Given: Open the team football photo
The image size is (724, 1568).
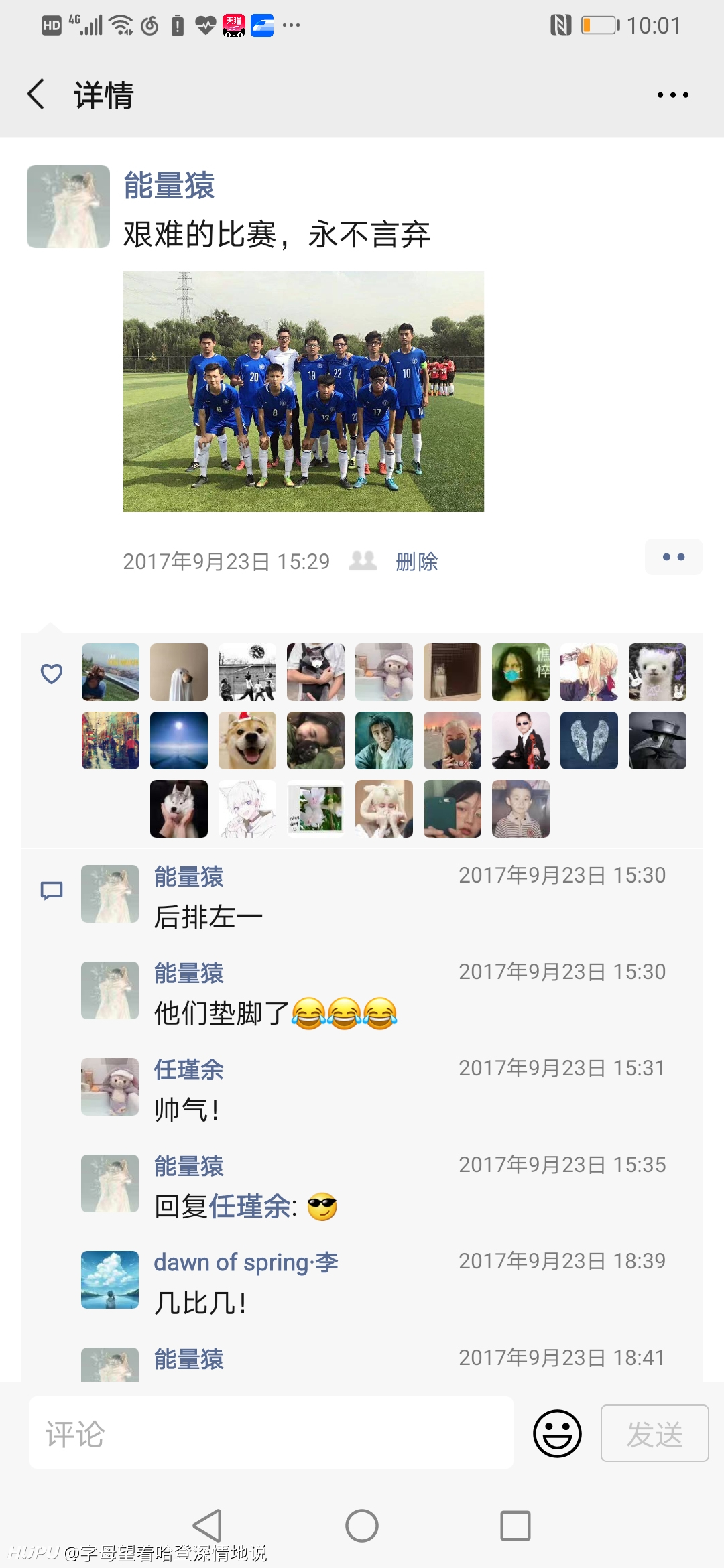Looking at the screenshot, I should pyautogui.click(x=303, y=391).
